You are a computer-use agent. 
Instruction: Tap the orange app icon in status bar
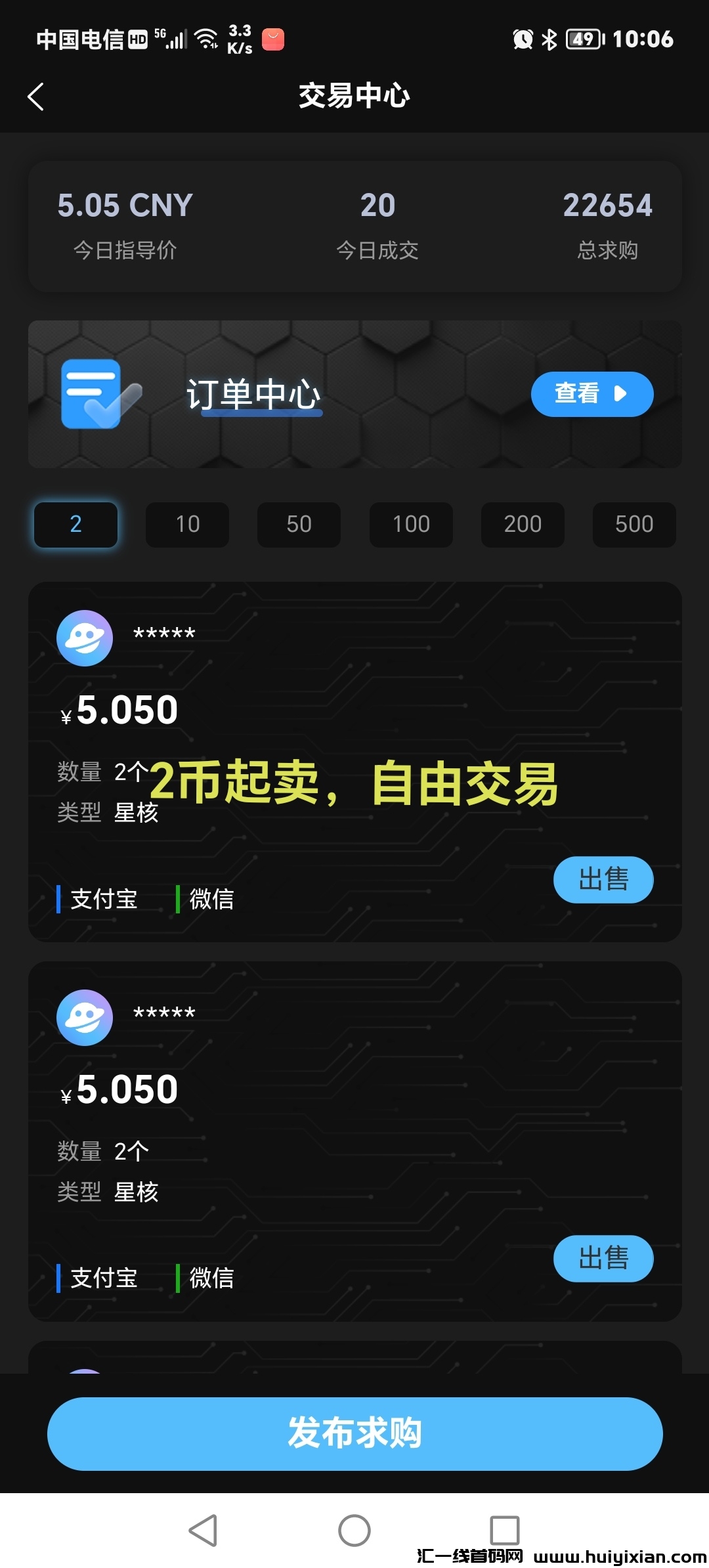[x=274, y=39]
